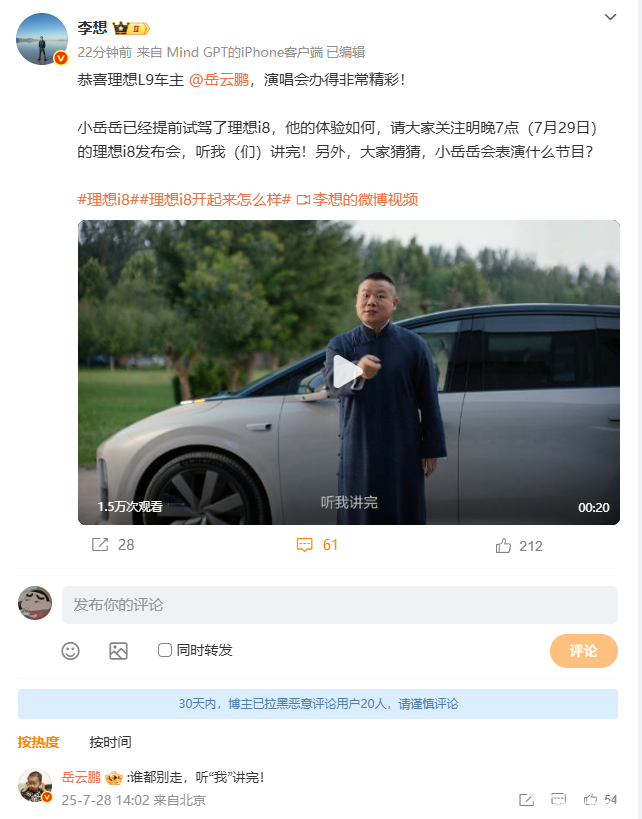Expand the post options chevron
This screenshot has height=819, width=642.
click(610, 18)
